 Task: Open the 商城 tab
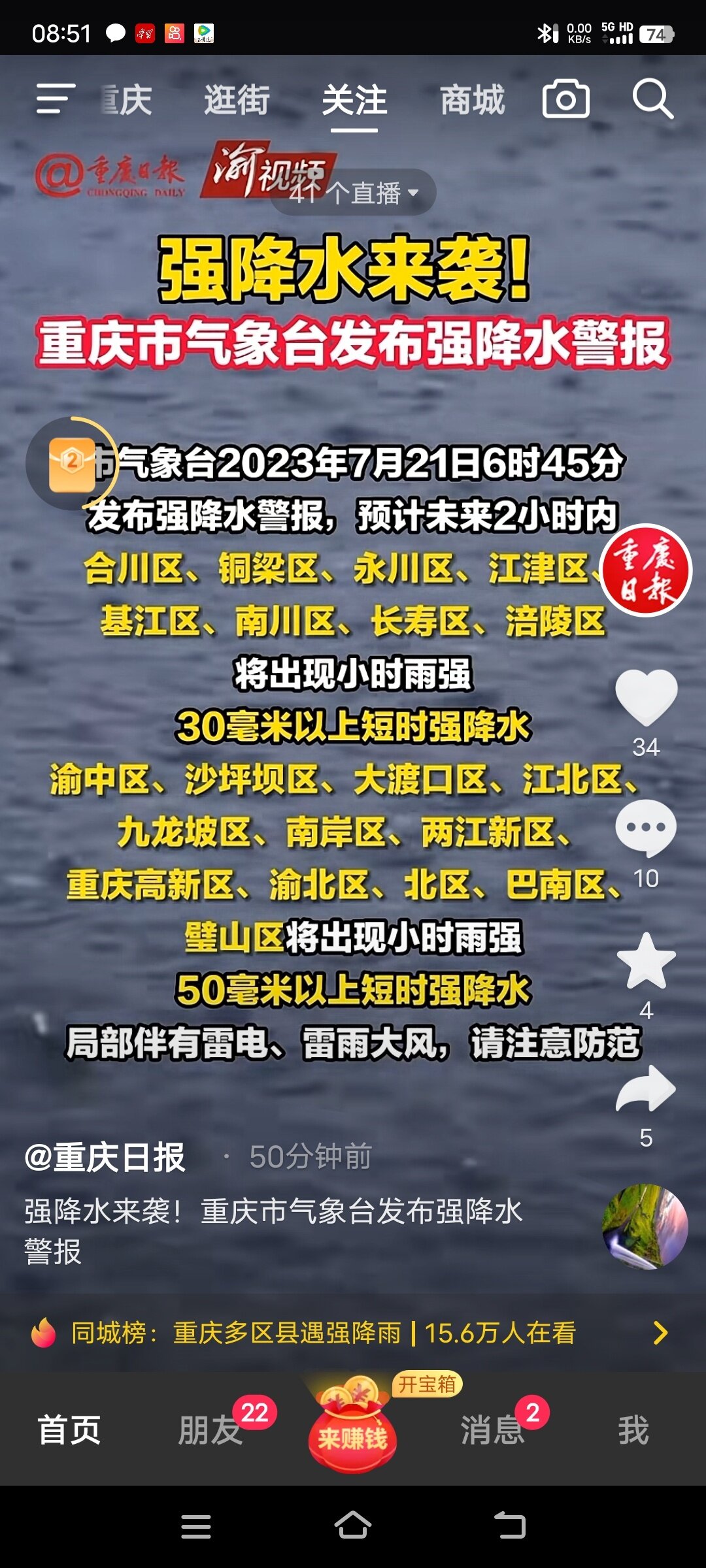(472, 101)
